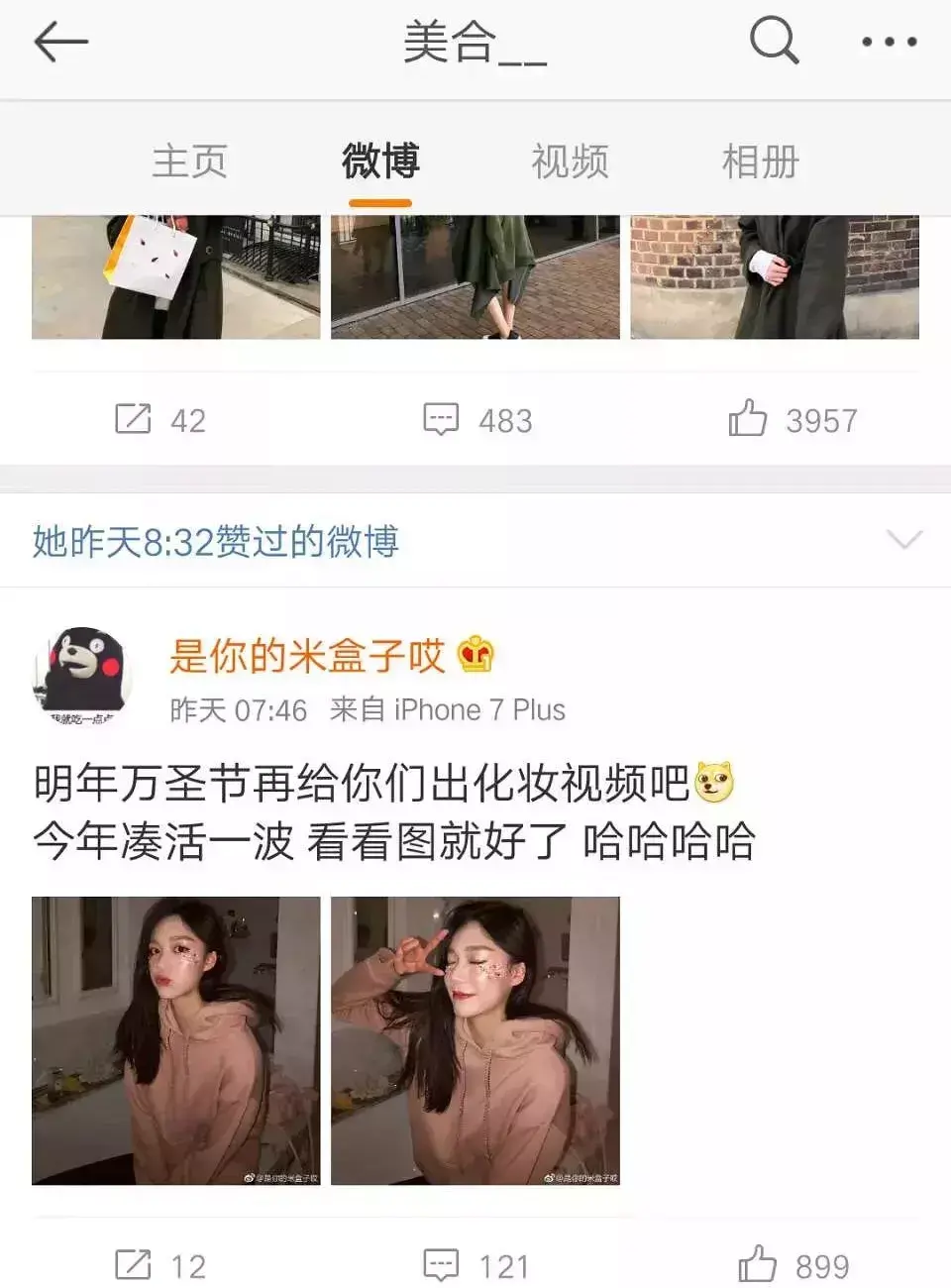Open search on this profile
The height and width of the screenshot is (1288, 951).
click(773, 42)
